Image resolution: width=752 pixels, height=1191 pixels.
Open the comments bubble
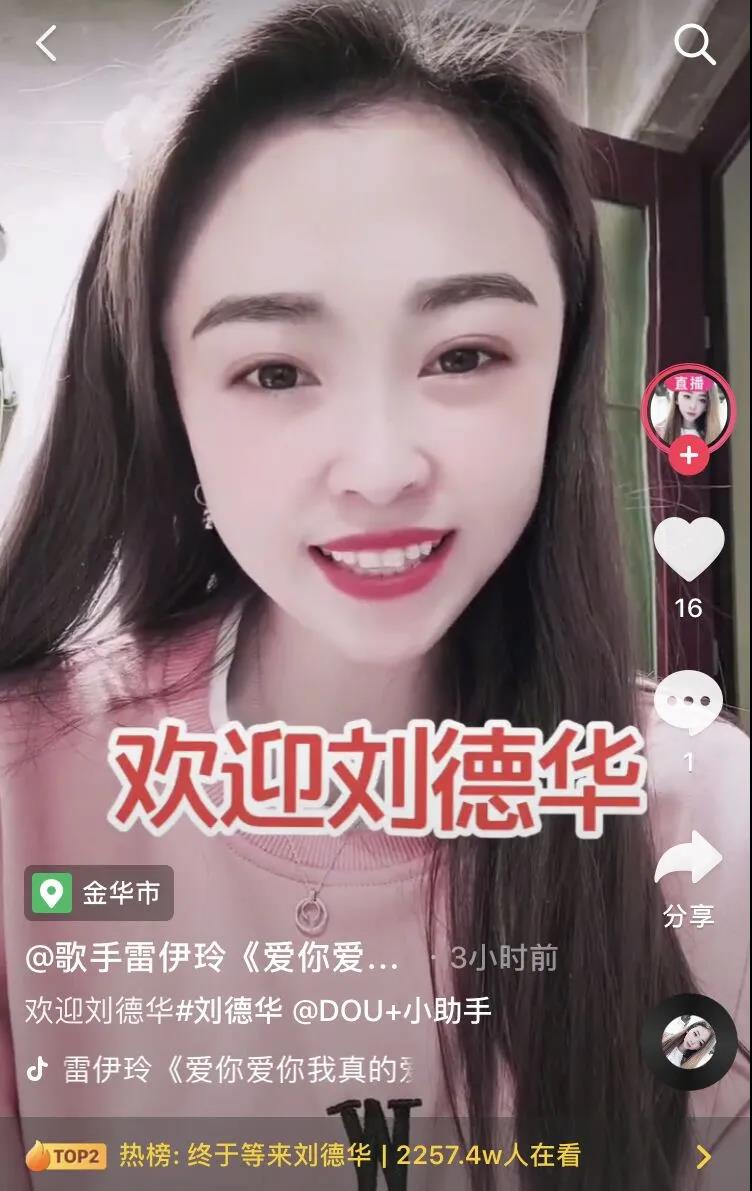(688, 704)
